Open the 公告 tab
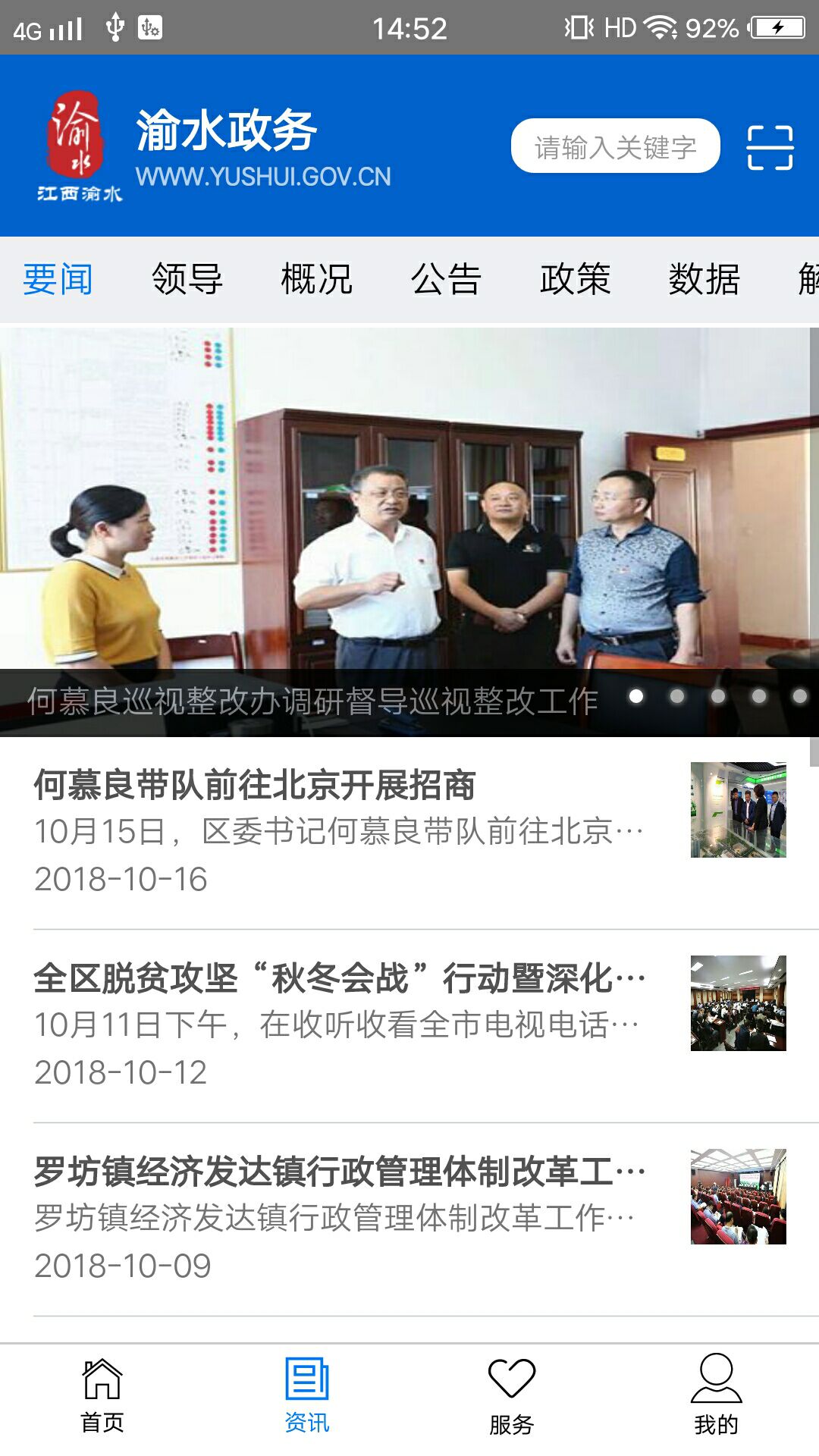This screenshot has height=1456, width=819. pos(446,279)
